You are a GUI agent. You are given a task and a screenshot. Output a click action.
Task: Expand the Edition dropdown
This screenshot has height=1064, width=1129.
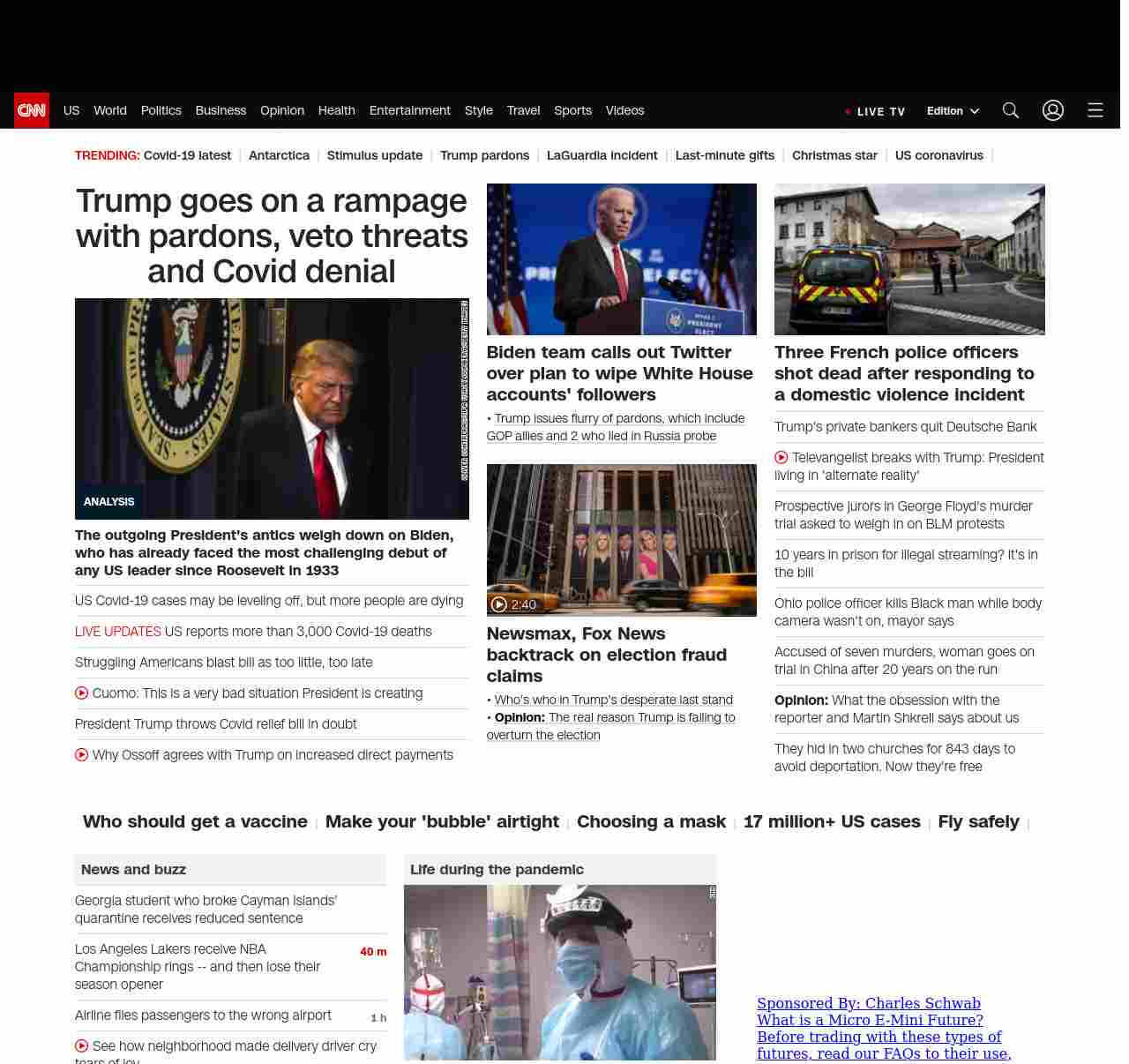coord(953,111)
